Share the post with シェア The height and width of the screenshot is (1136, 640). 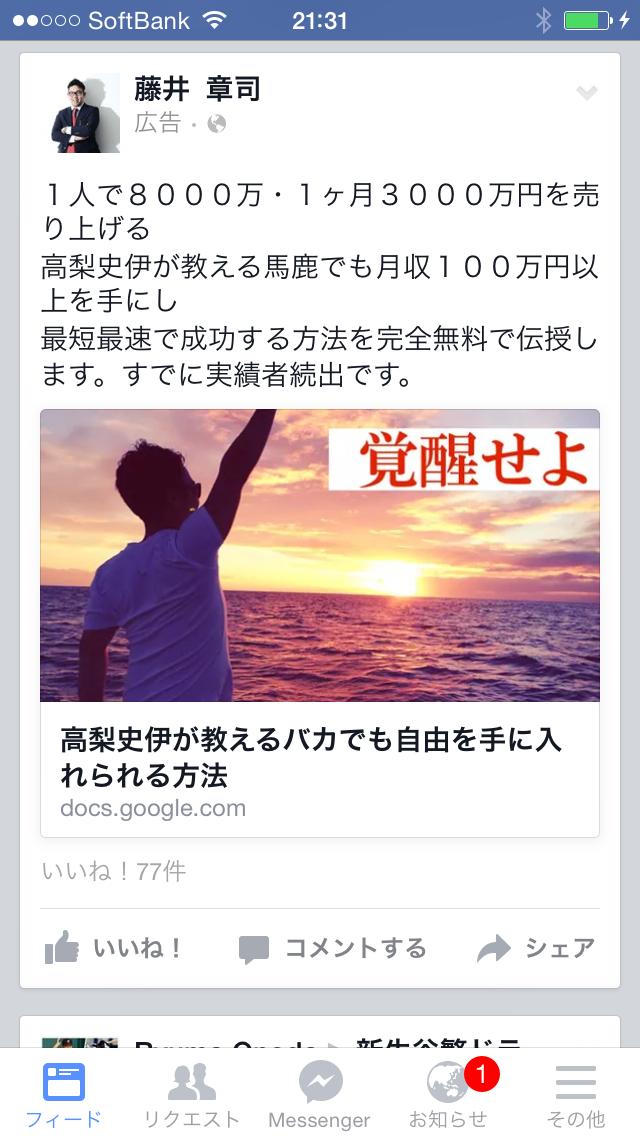pyautogui.click(x=536, y=947)
